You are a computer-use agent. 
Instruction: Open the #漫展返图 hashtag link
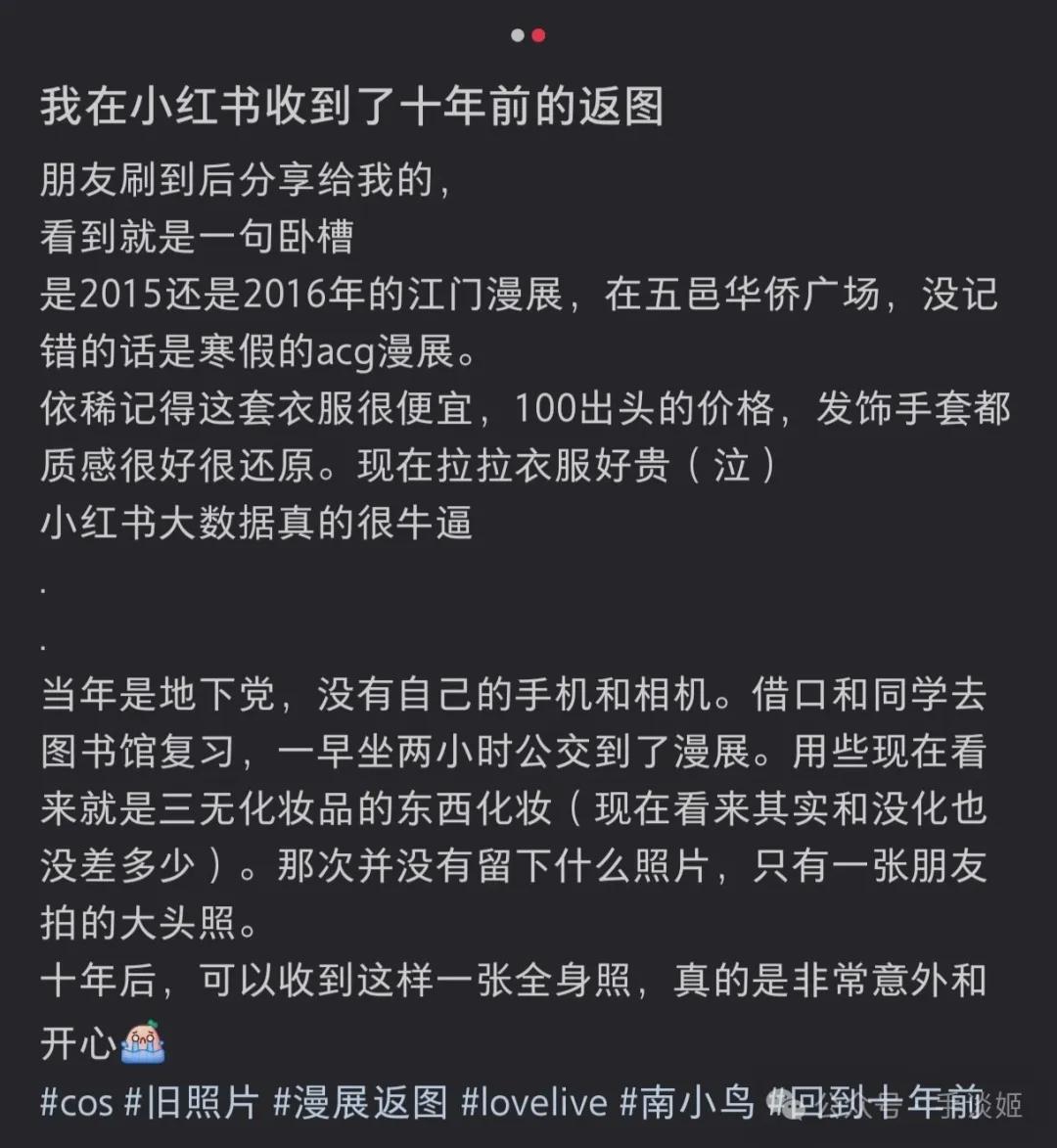click(360, 1103)
